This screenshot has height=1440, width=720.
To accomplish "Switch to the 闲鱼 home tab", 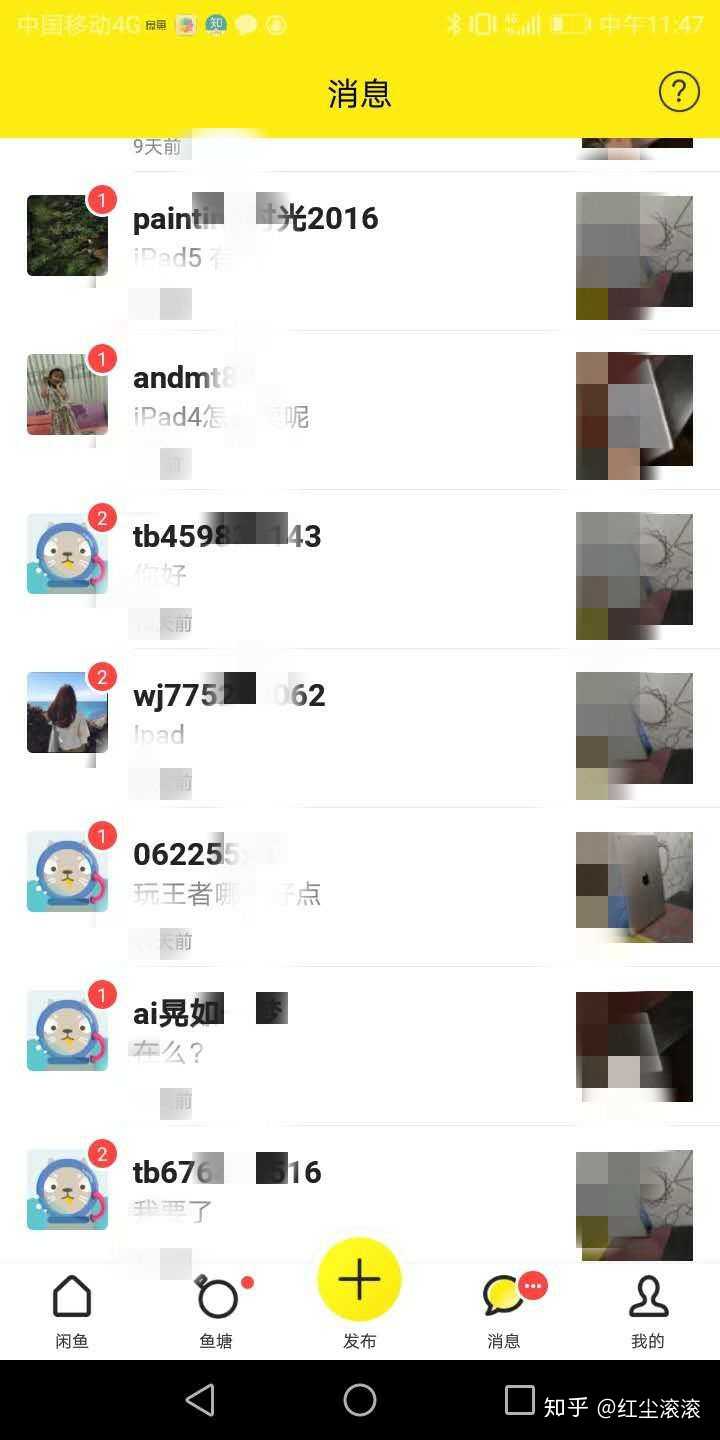I will [x=72, y=1312].
